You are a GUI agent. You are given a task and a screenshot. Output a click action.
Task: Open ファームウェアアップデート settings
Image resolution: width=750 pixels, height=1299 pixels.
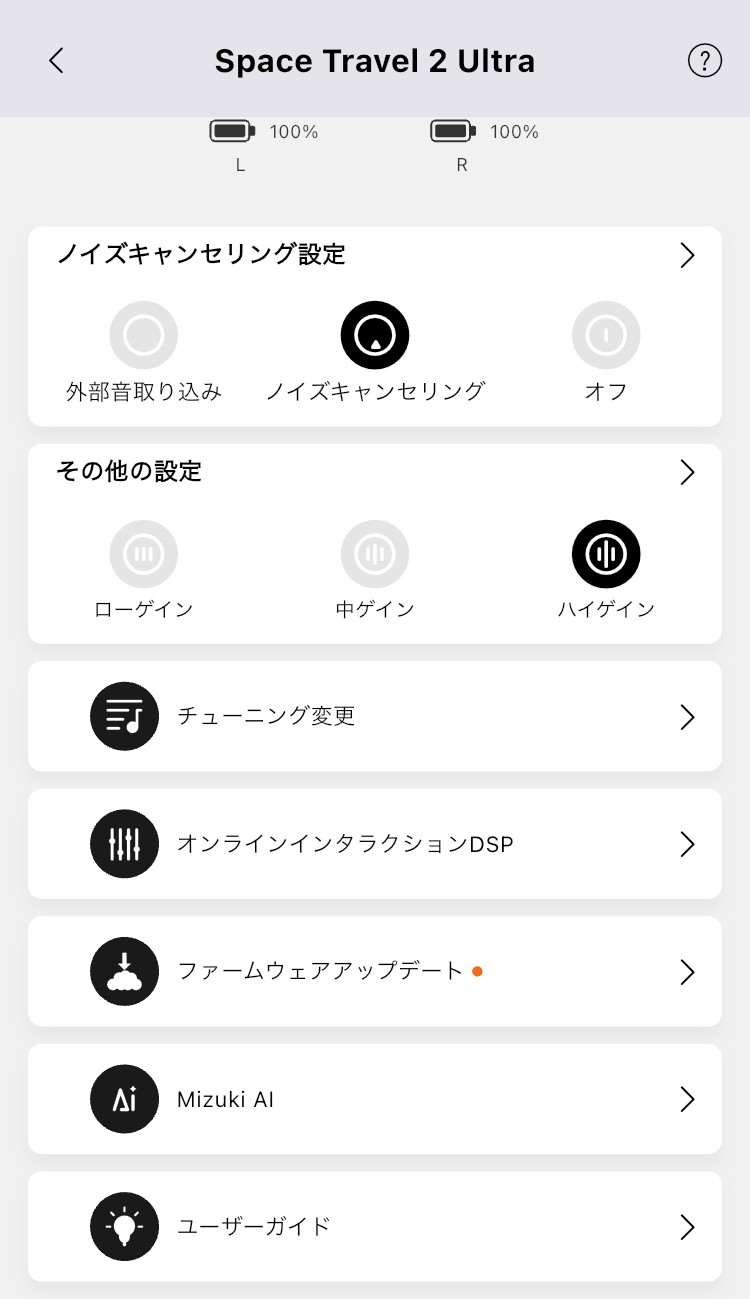coord(375,971)
